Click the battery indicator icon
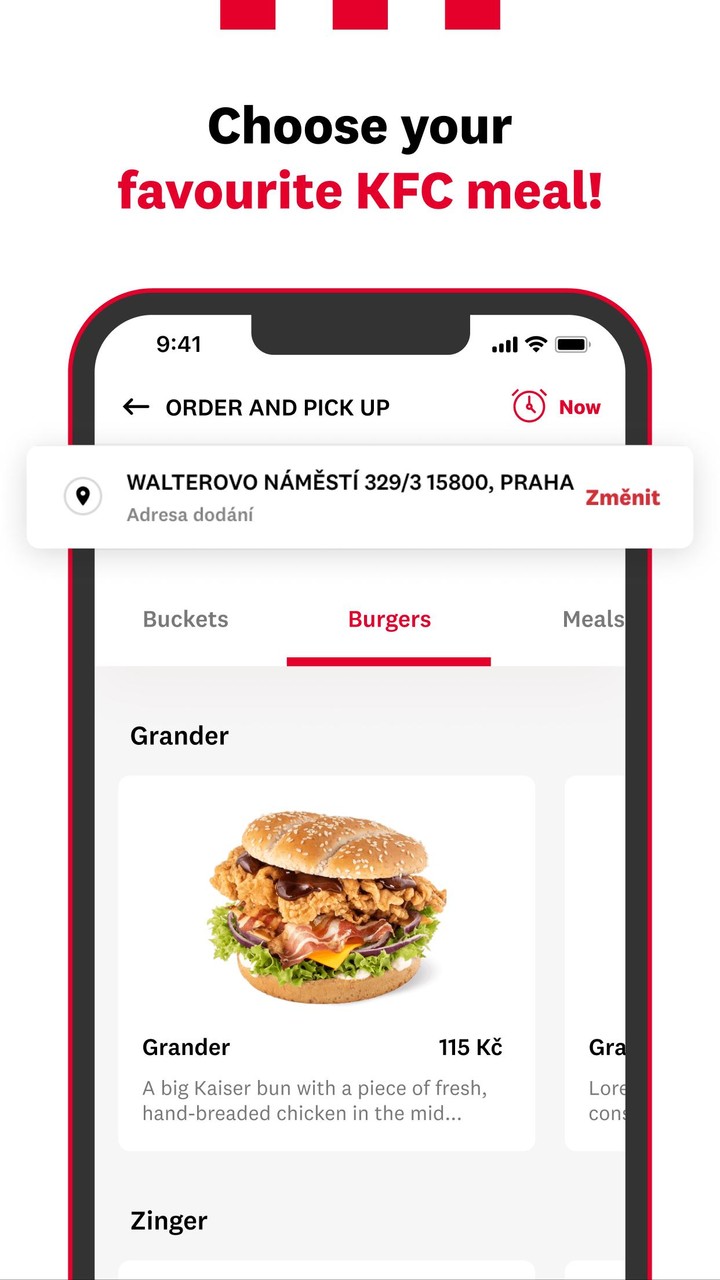Image resolution: width=720 pixels, height=1280 pixels. point(572,344)
